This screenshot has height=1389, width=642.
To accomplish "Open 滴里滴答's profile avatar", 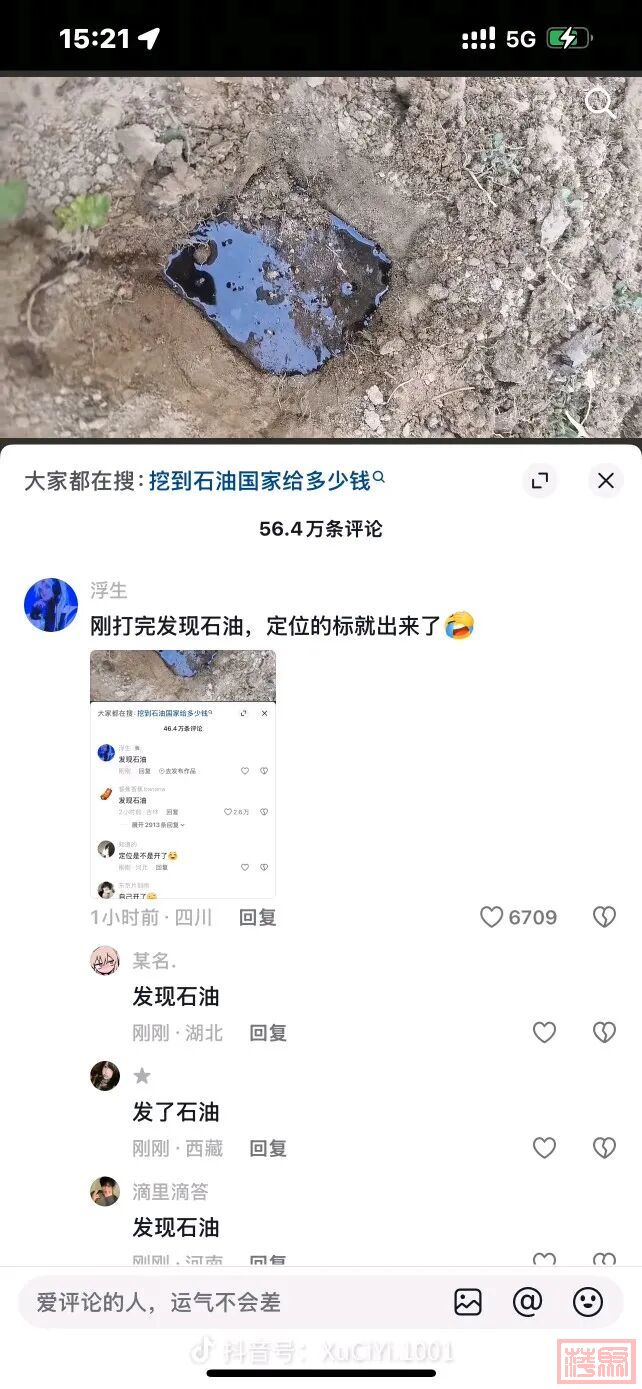I will (x=105, y=1191).
